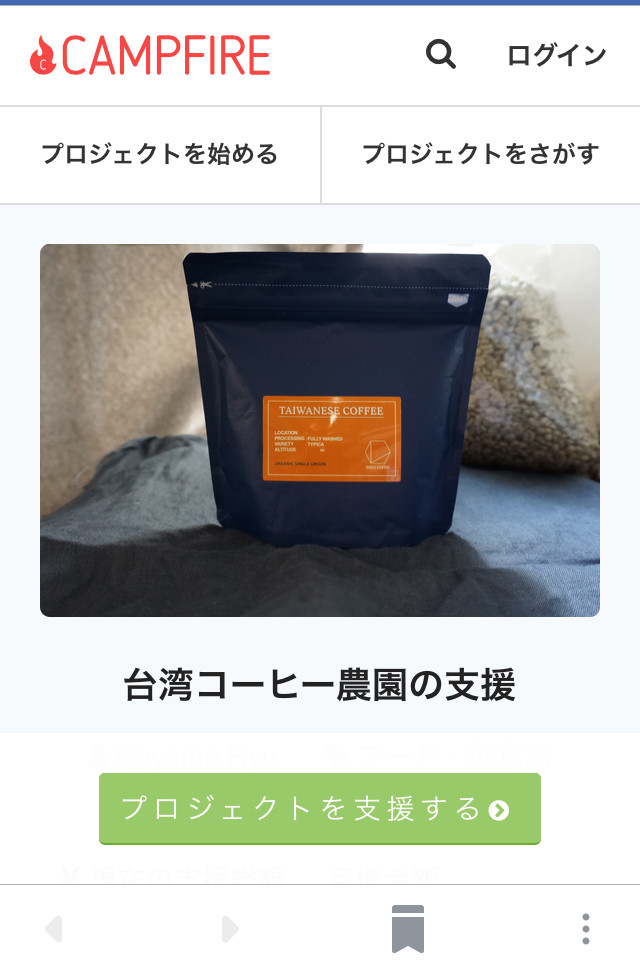Open the browser bookmarks icon
Screen dimensions: 640x973
click(x=408, y=929)
